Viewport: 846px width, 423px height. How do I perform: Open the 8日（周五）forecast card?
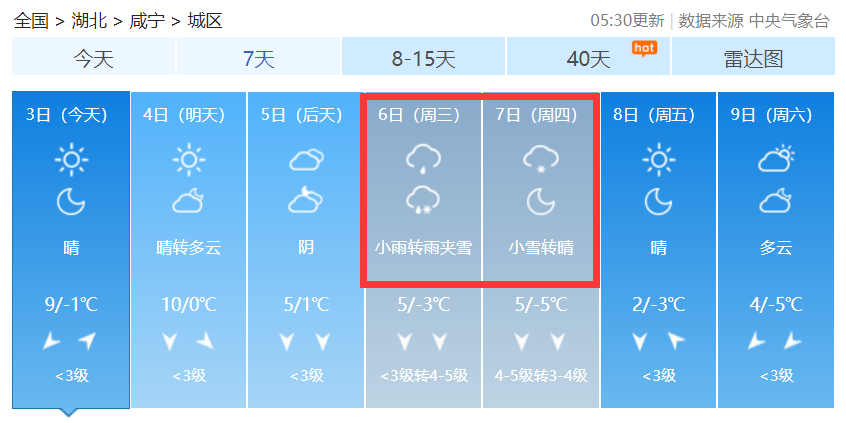pos(658,250)
